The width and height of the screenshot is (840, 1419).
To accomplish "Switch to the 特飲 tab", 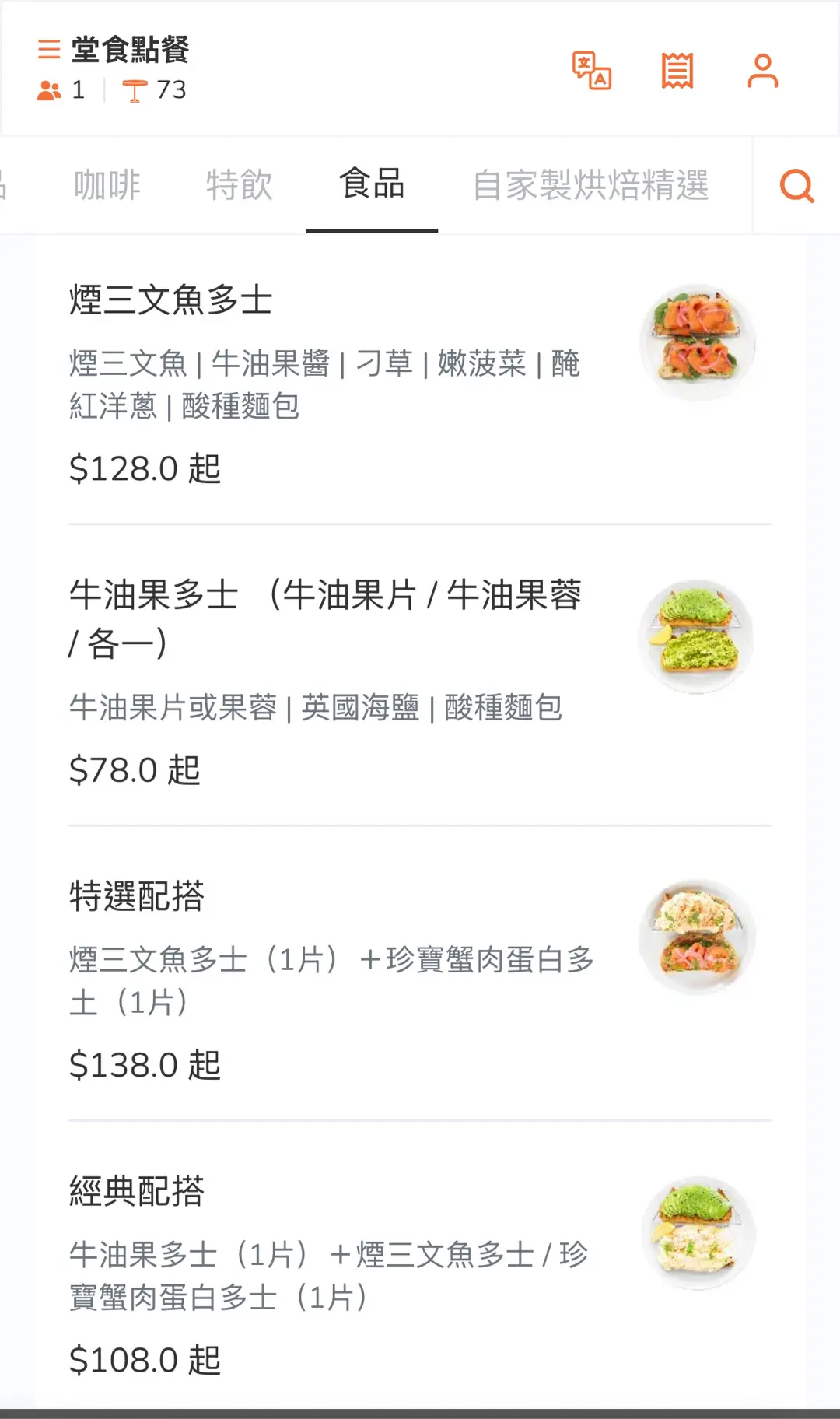I will coord(239,185).
